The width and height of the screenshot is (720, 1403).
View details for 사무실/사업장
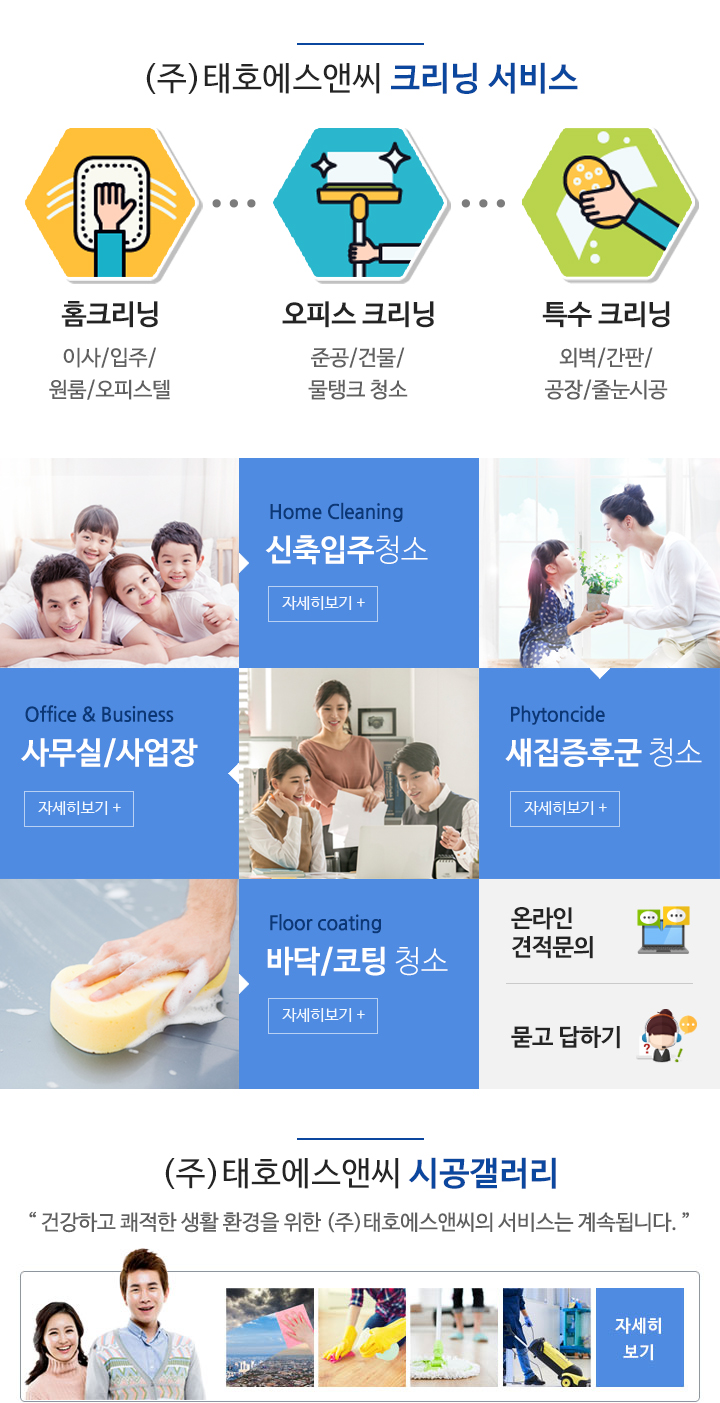79,809
